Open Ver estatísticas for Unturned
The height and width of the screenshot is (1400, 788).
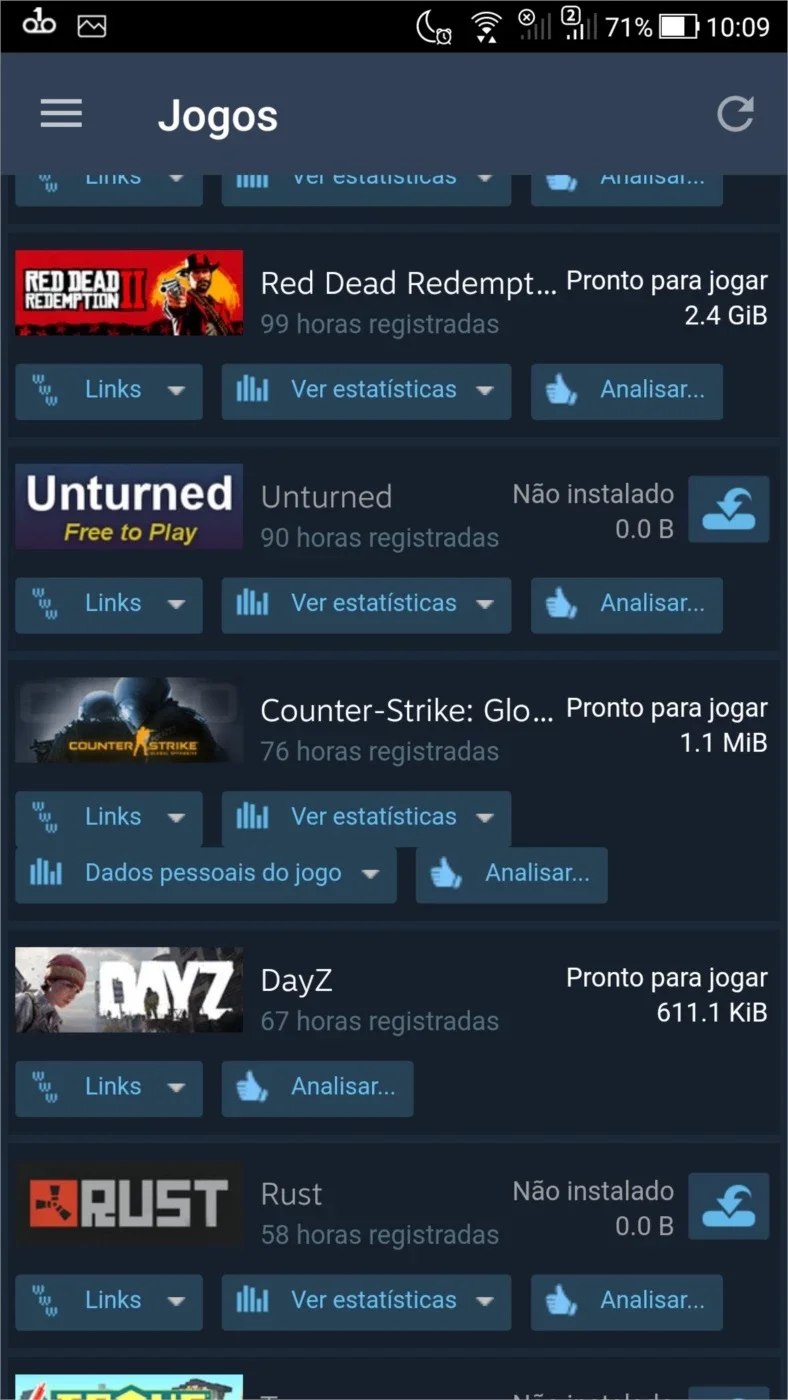pos(366,605)
